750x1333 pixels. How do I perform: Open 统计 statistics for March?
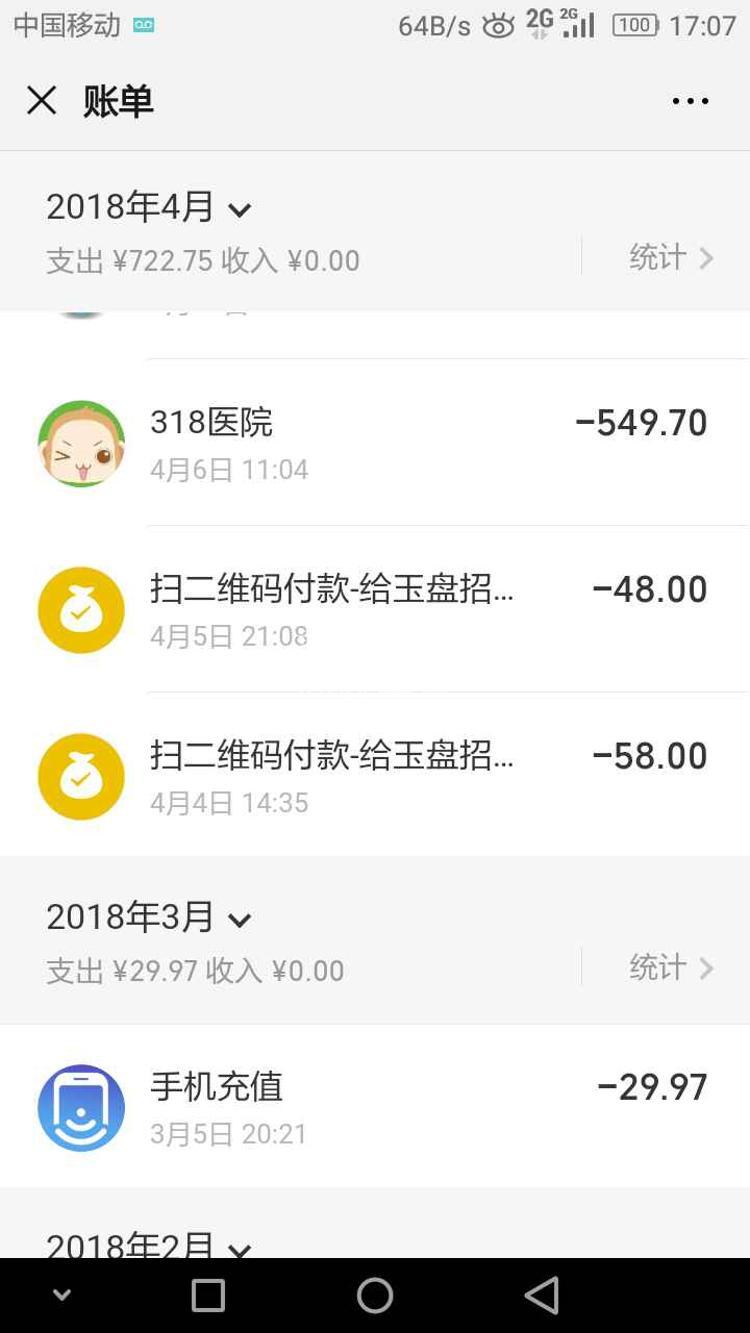pyautogui.click(x=670, y=967)
